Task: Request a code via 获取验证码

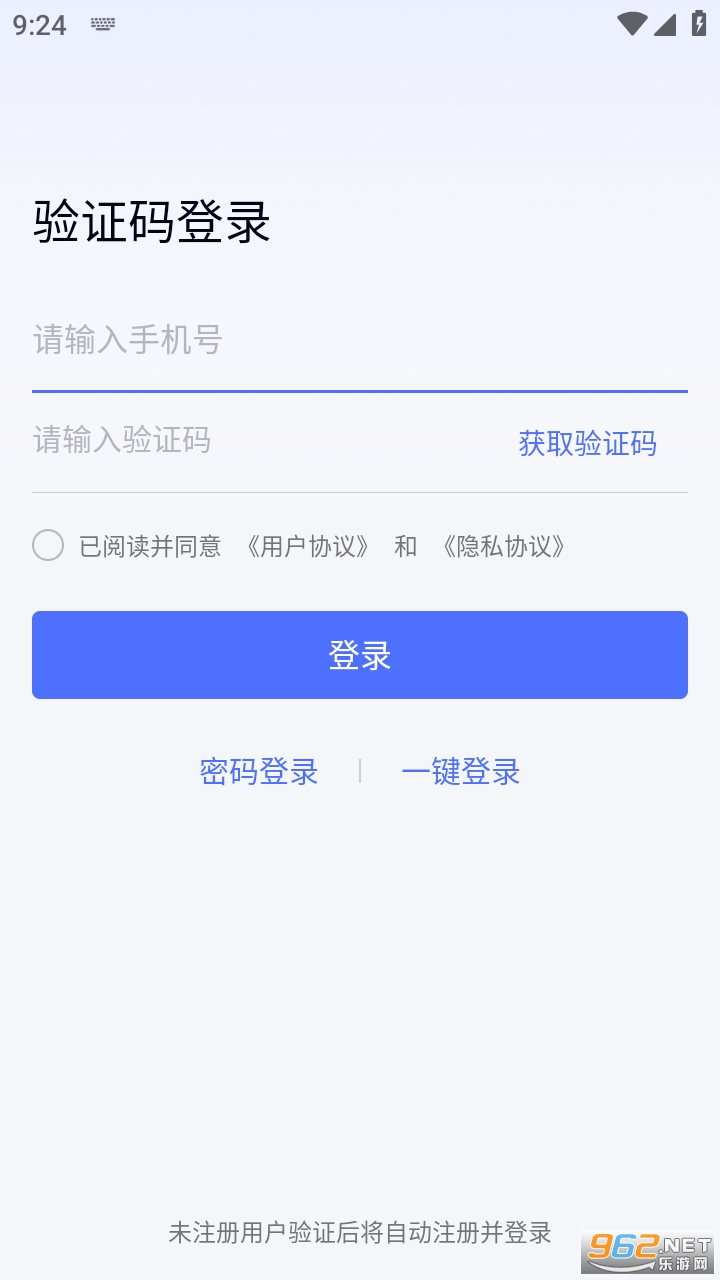Action: (x=587, y=443)
